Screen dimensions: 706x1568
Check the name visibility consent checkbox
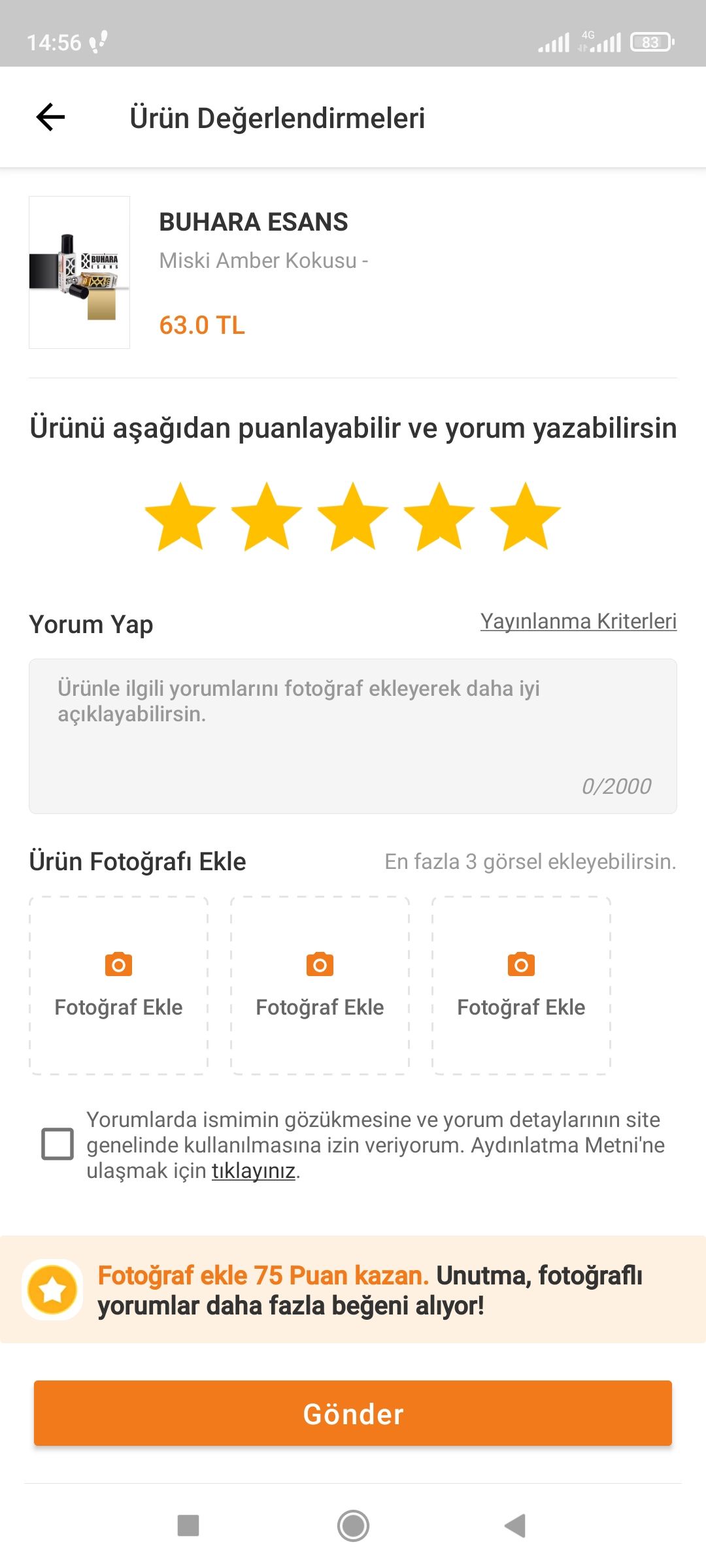pos(58,1144)
